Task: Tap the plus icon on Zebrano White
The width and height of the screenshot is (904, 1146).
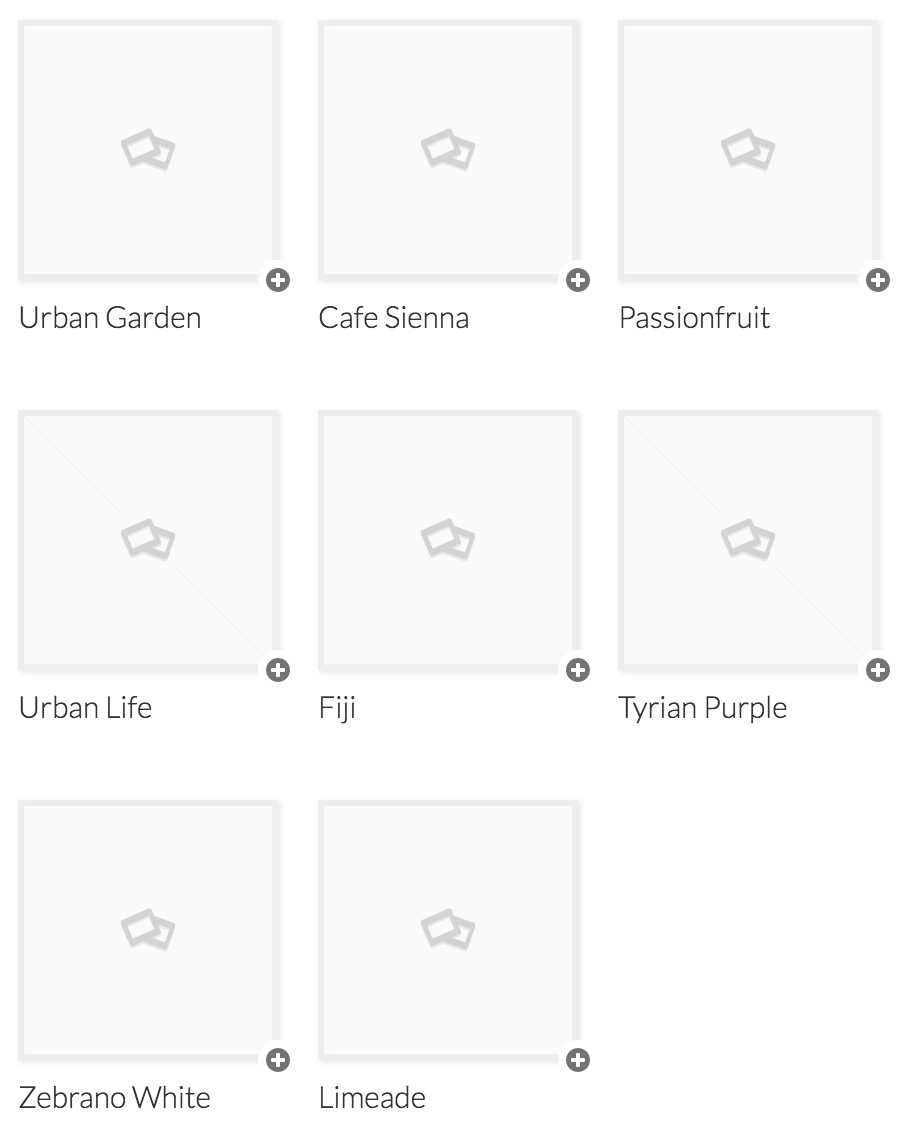Action: pos(278,1060)
